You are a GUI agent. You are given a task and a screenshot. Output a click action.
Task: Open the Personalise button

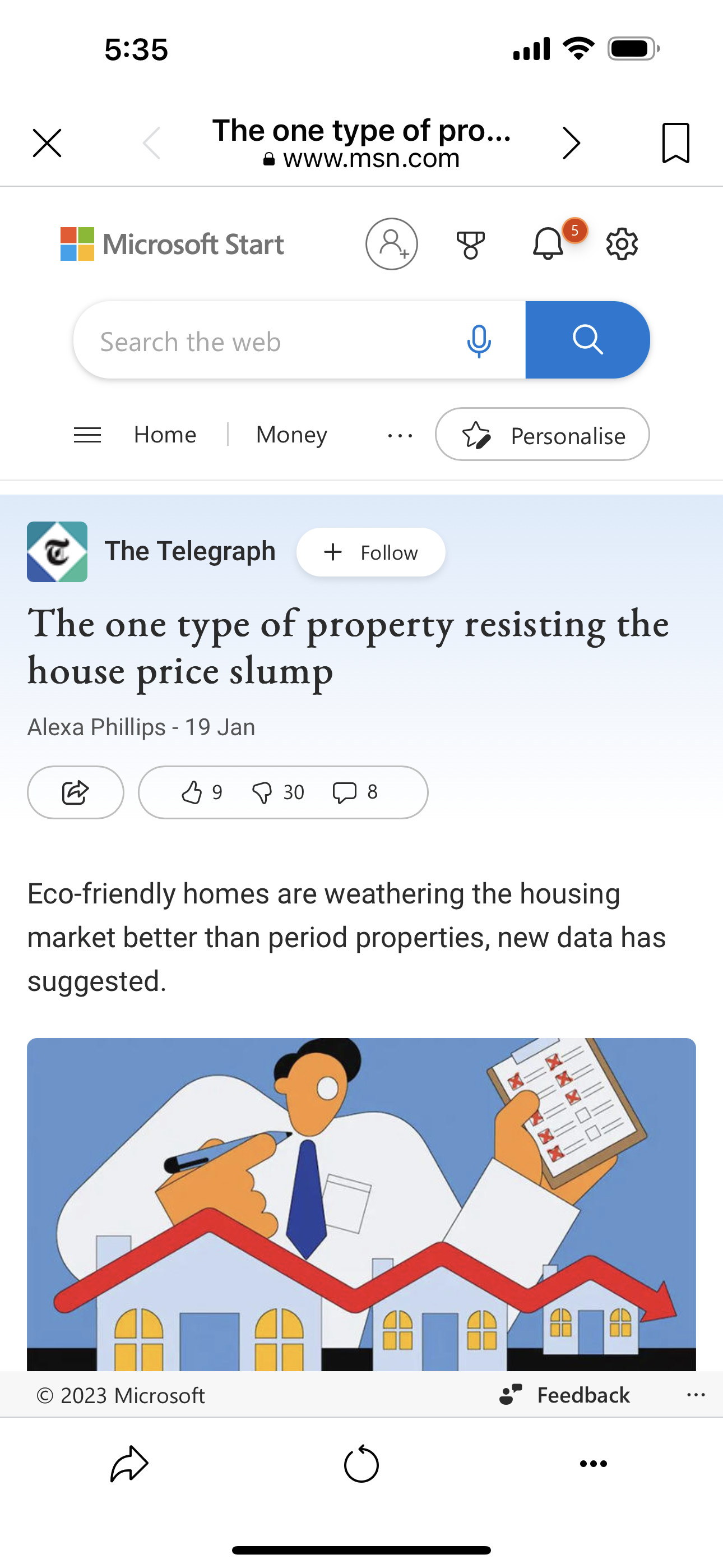[x=543, y=435]
